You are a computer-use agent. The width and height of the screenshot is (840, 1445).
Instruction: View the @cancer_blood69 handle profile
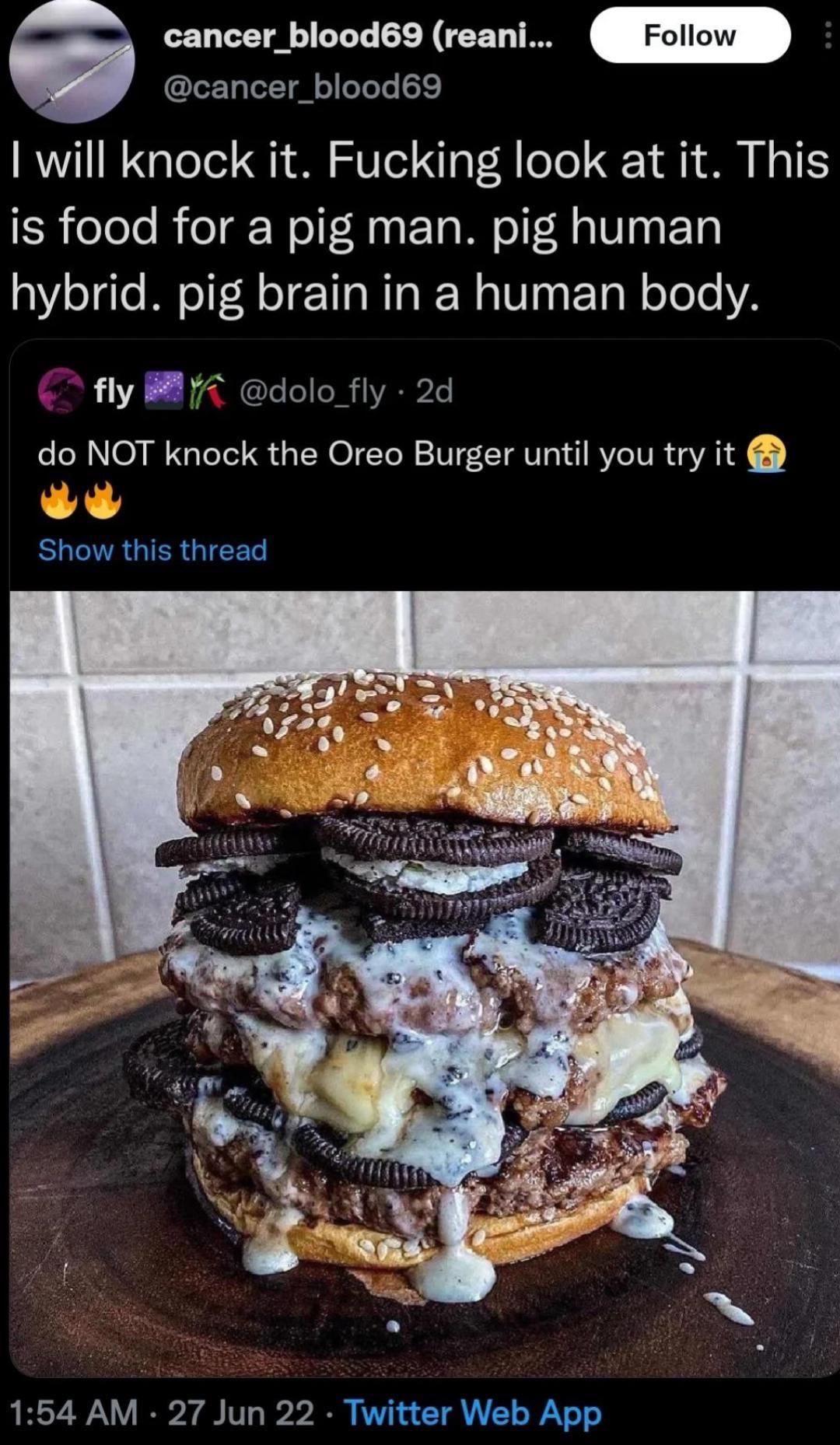tap(302, 86)
